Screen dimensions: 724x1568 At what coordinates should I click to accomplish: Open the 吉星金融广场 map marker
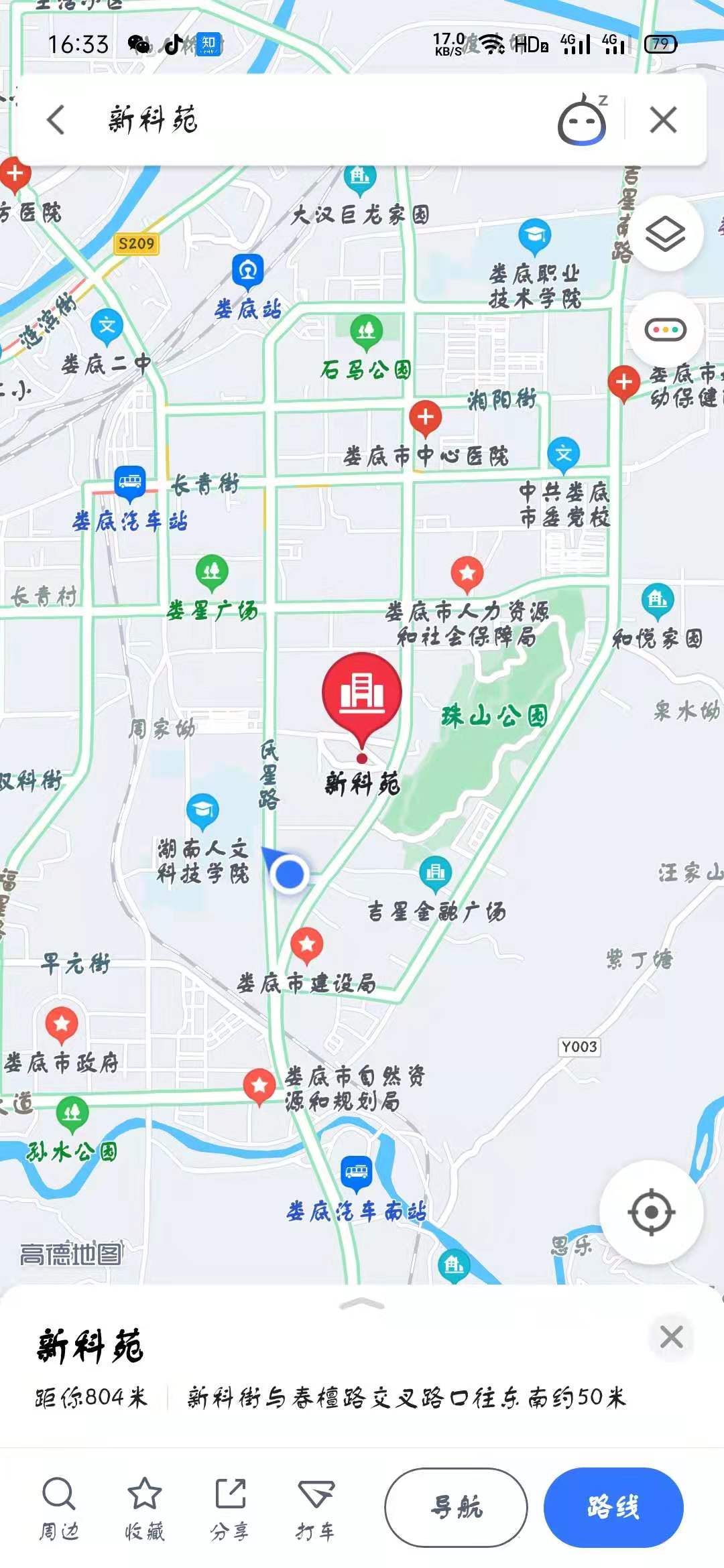436,872
